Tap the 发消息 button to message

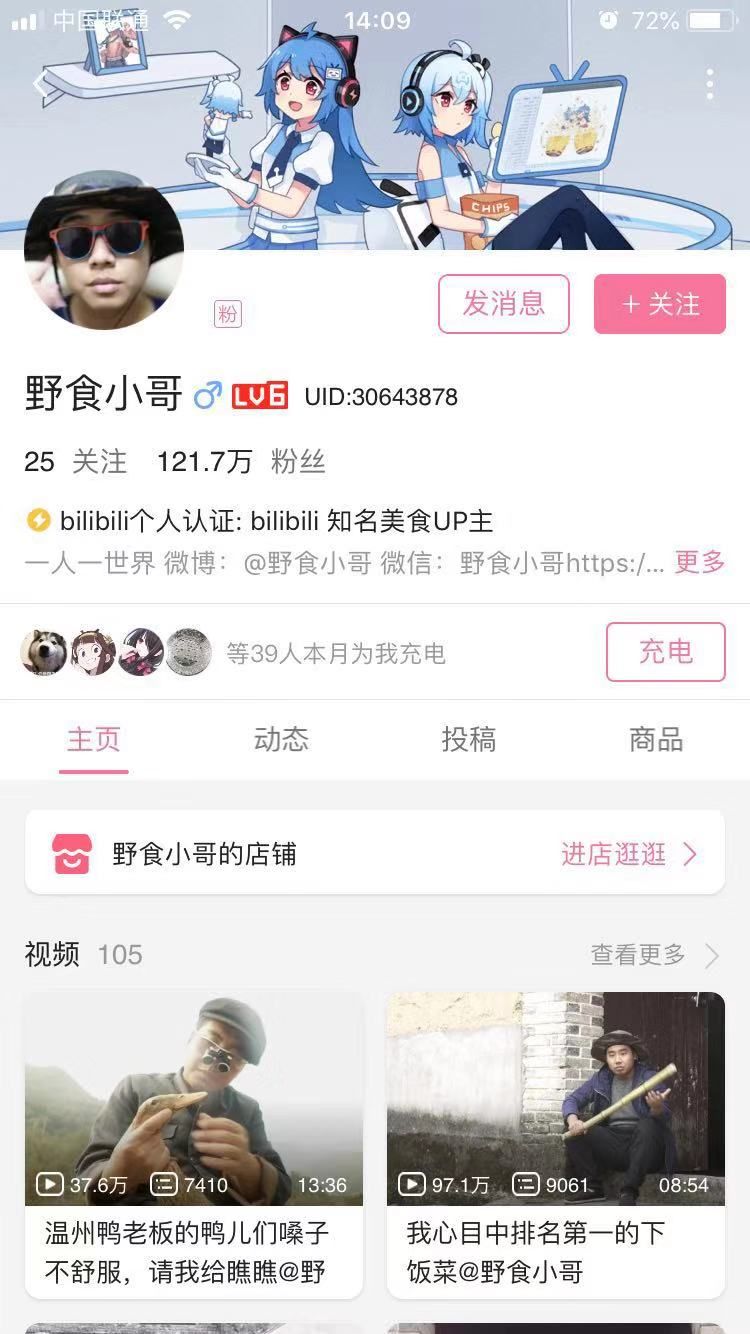click(x=503, y=304)
